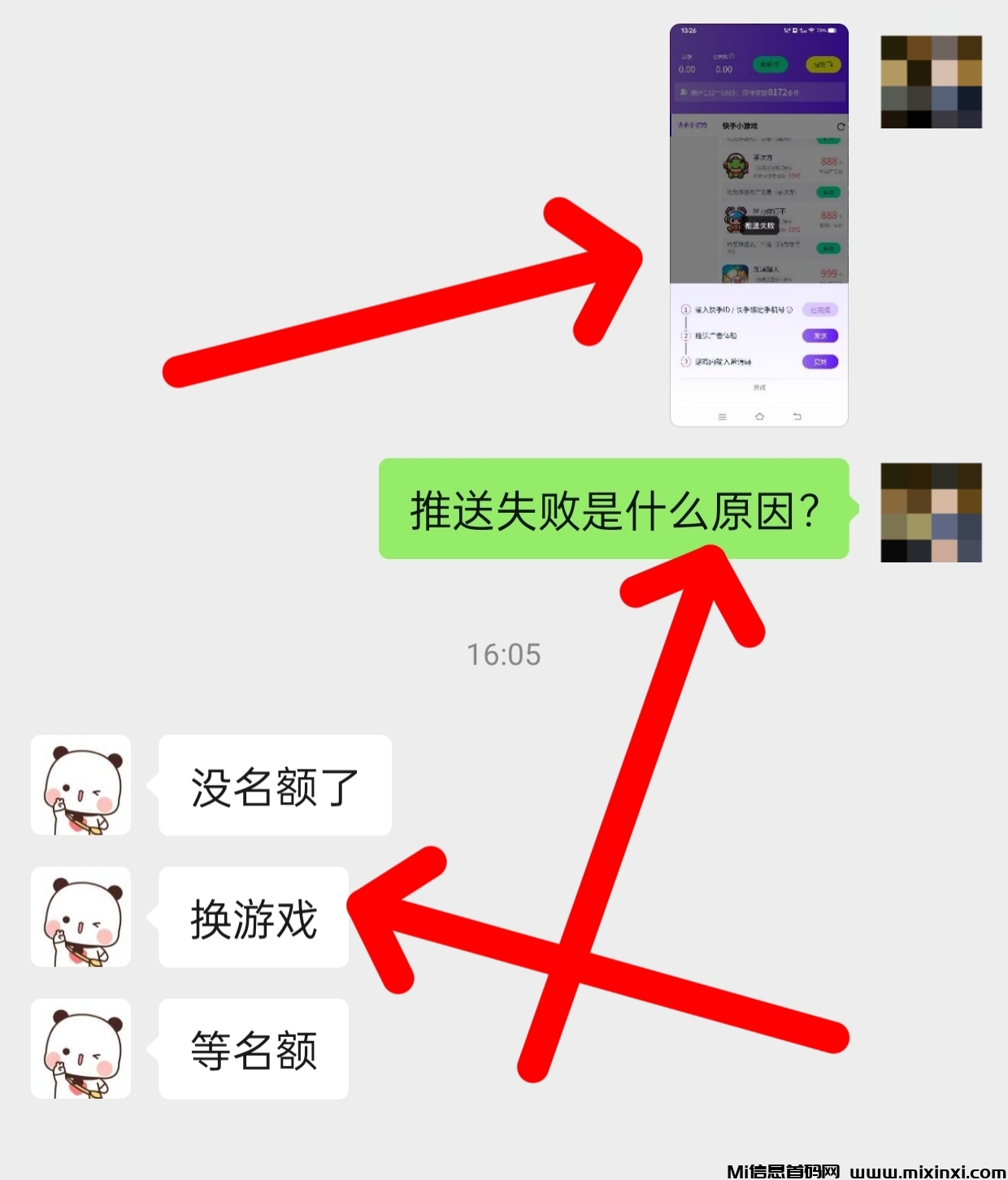View profile from avatar beside 换游戏
1008x1180 pixels.
click(81, 917)
